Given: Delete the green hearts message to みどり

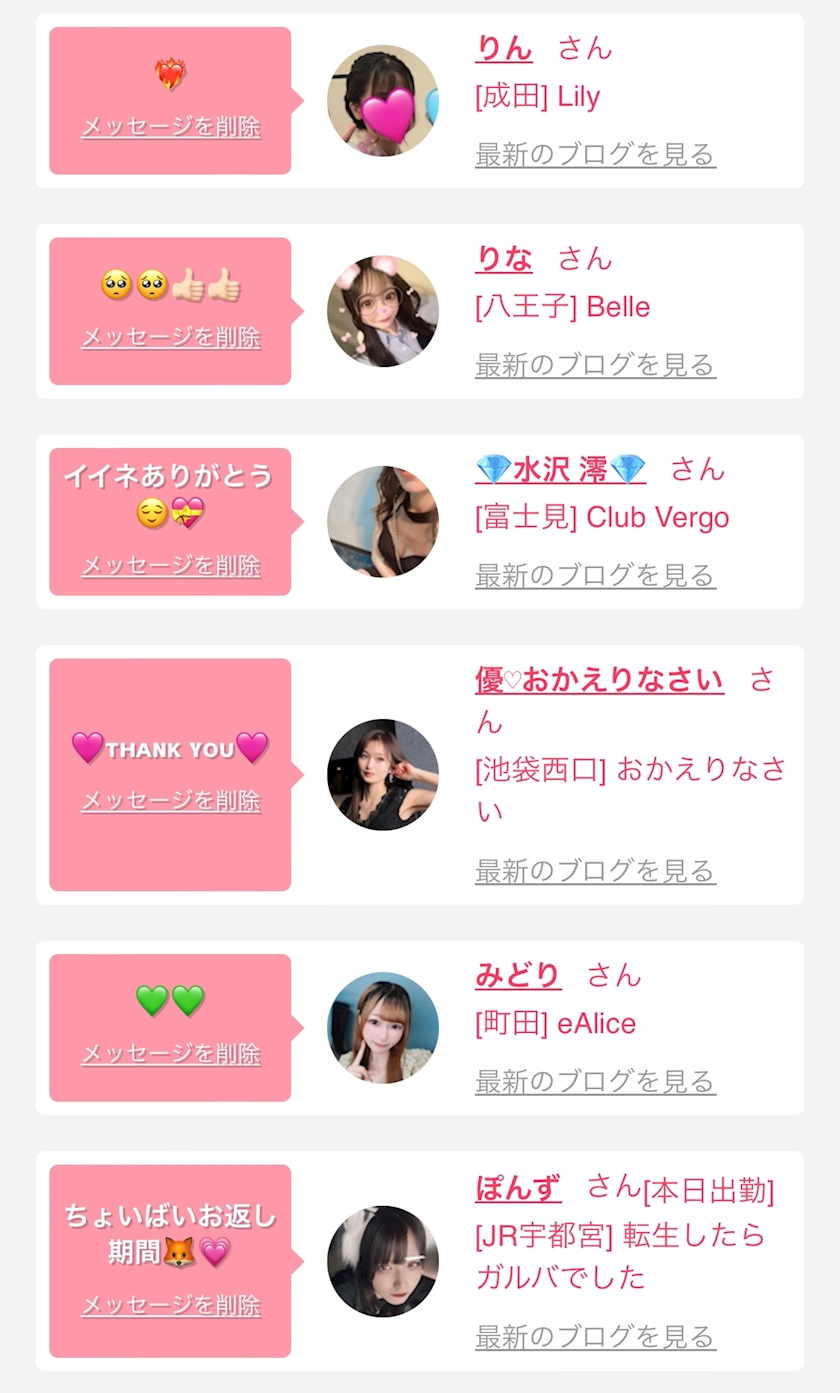Looking at the screenshot, I should 171,1054.
